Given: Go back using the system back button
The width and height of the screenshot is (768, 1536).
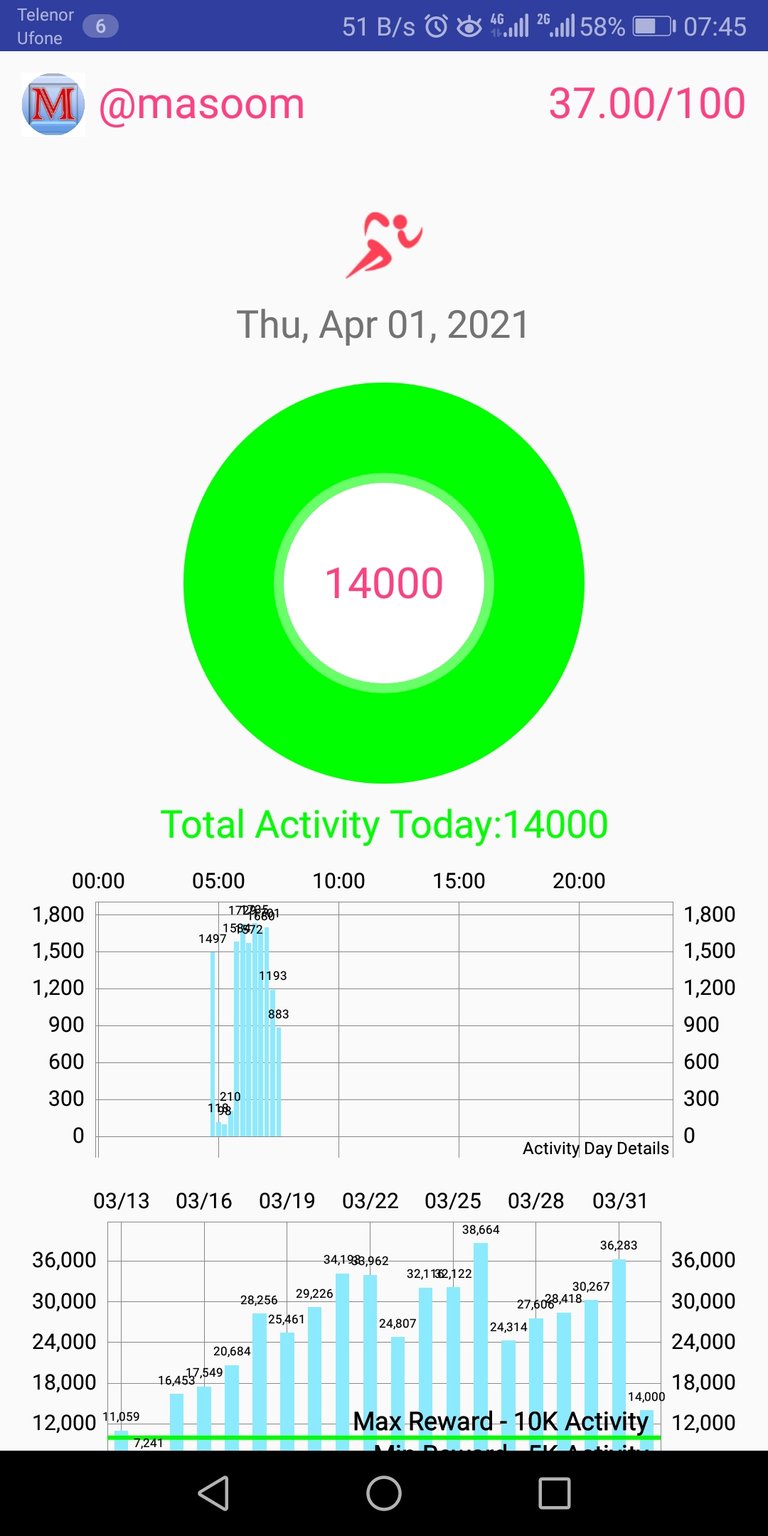Looking at the screenshot, I should (x=213, y=1493).
